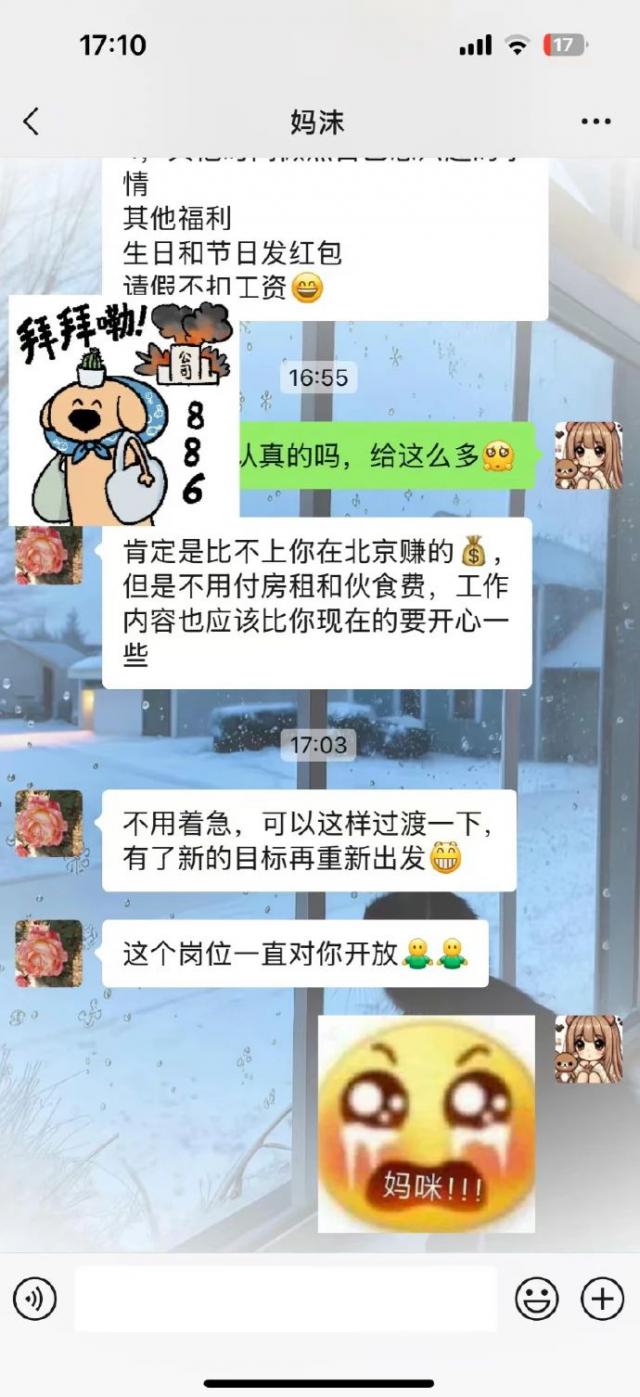Open the rose avatar beside 这个岗位一直对你开放
Image resolution: width=640 pixels, height=1397 pixels.
pos(49,953)
